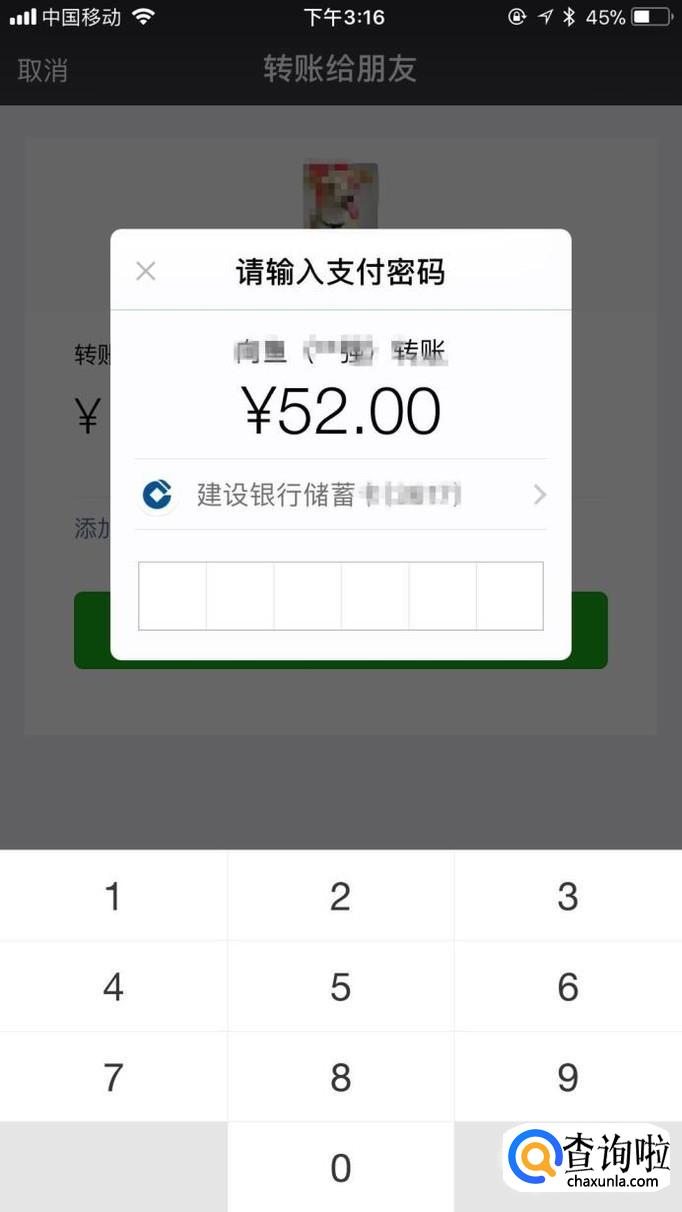Enter digit 7 on the keypad
682x1212 pixels.
pyautogui.click(x=113, y=1077)
